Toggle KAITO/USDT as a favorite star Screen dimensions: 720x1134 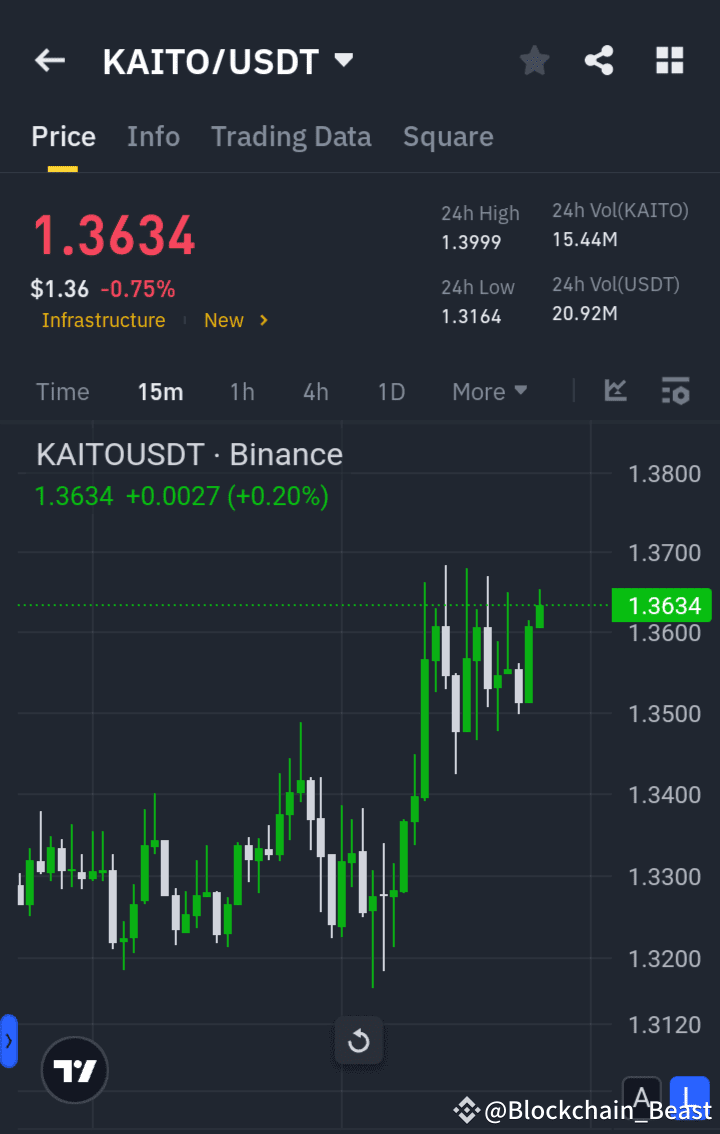[x=534, y=60]
